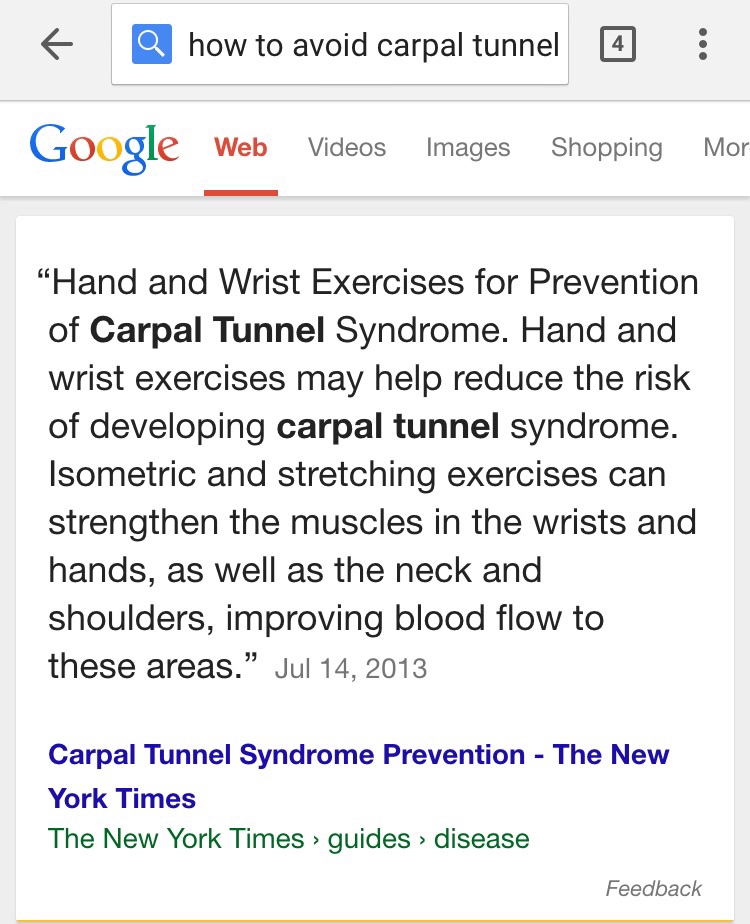Go back using the browser back arrow
The width and height of the screenshot is (750, 924).
point(57,44)
